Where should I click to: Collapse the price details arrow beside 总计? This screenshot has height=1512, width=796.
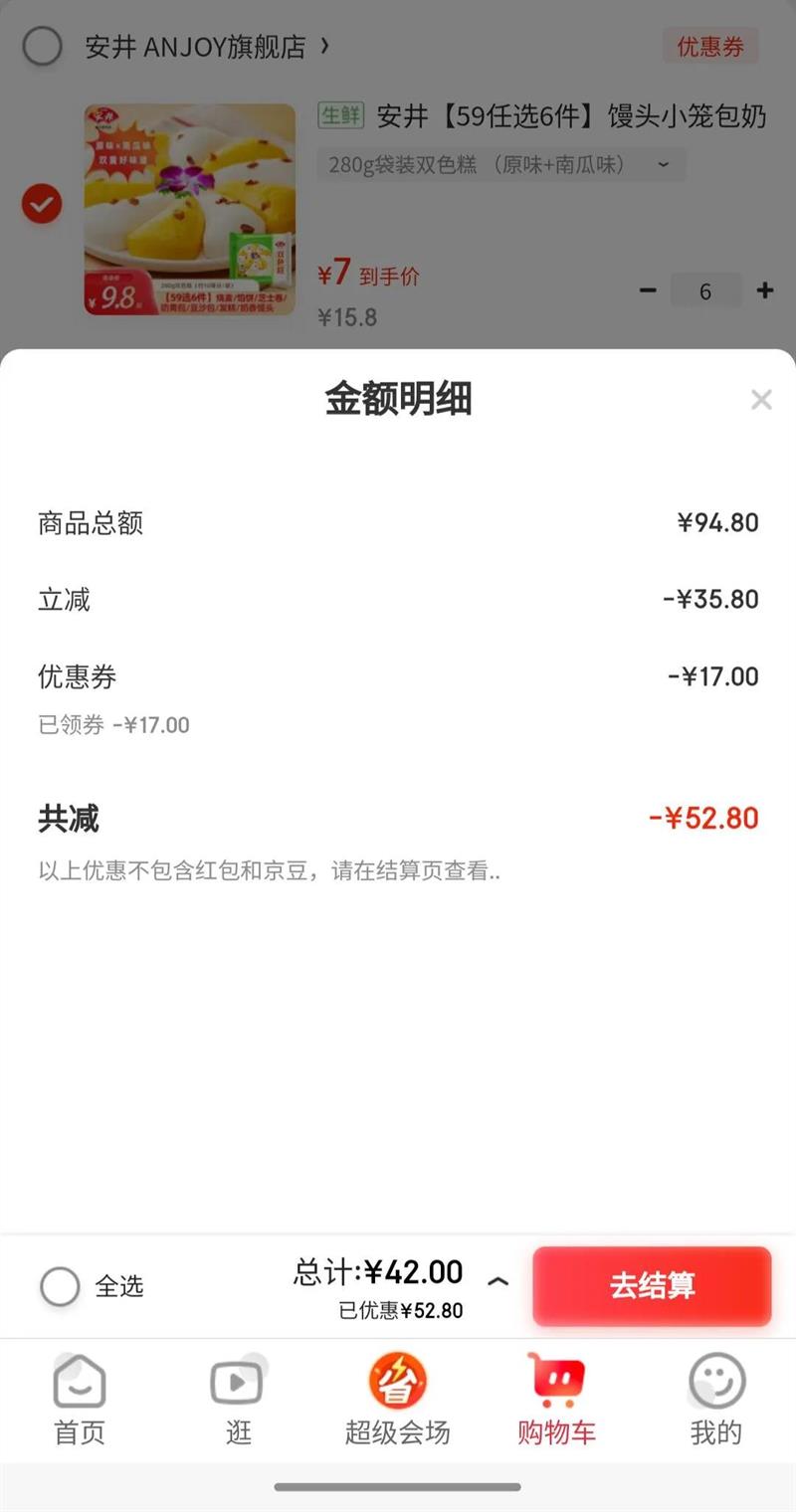click(497, 1282)
